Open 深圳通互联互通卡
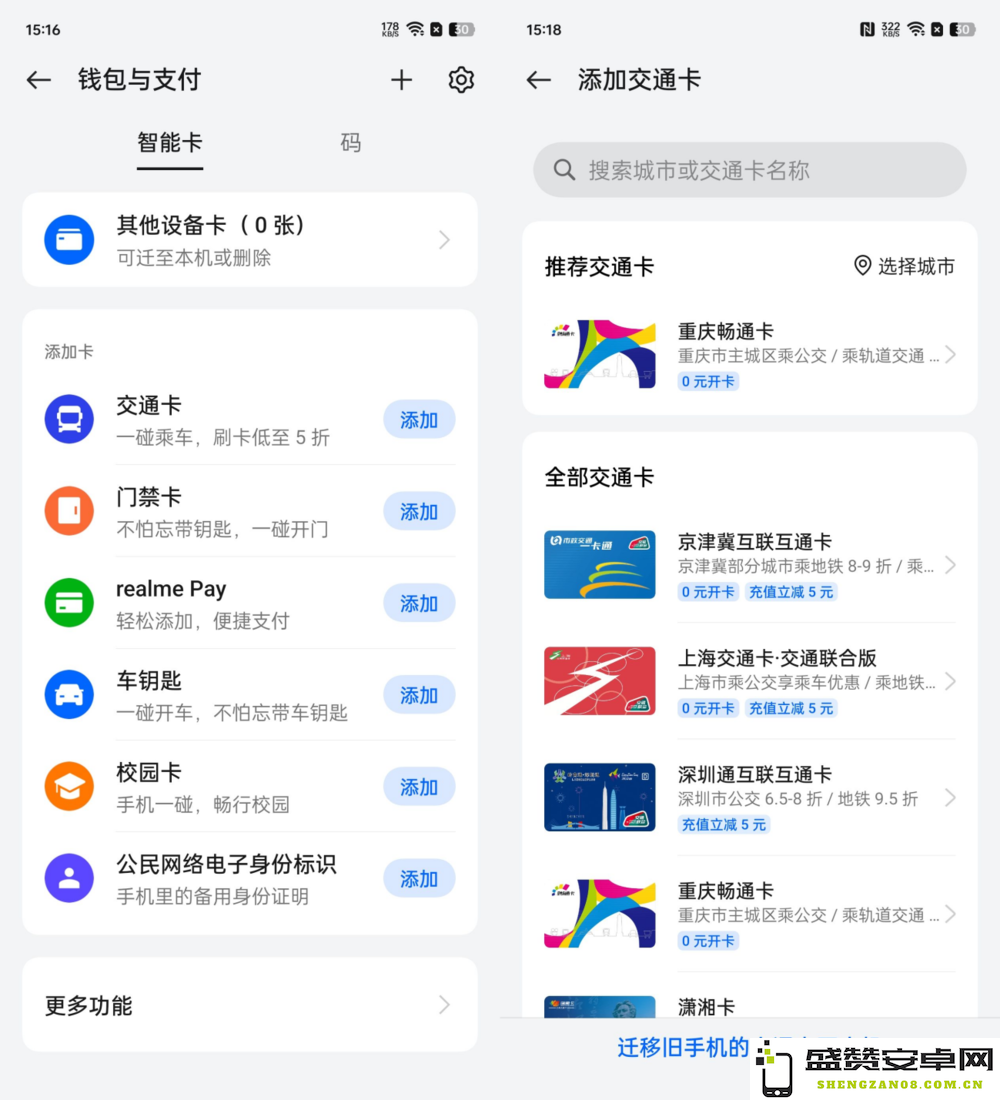Viewport: 1000px width, 1100px height. 749,797
